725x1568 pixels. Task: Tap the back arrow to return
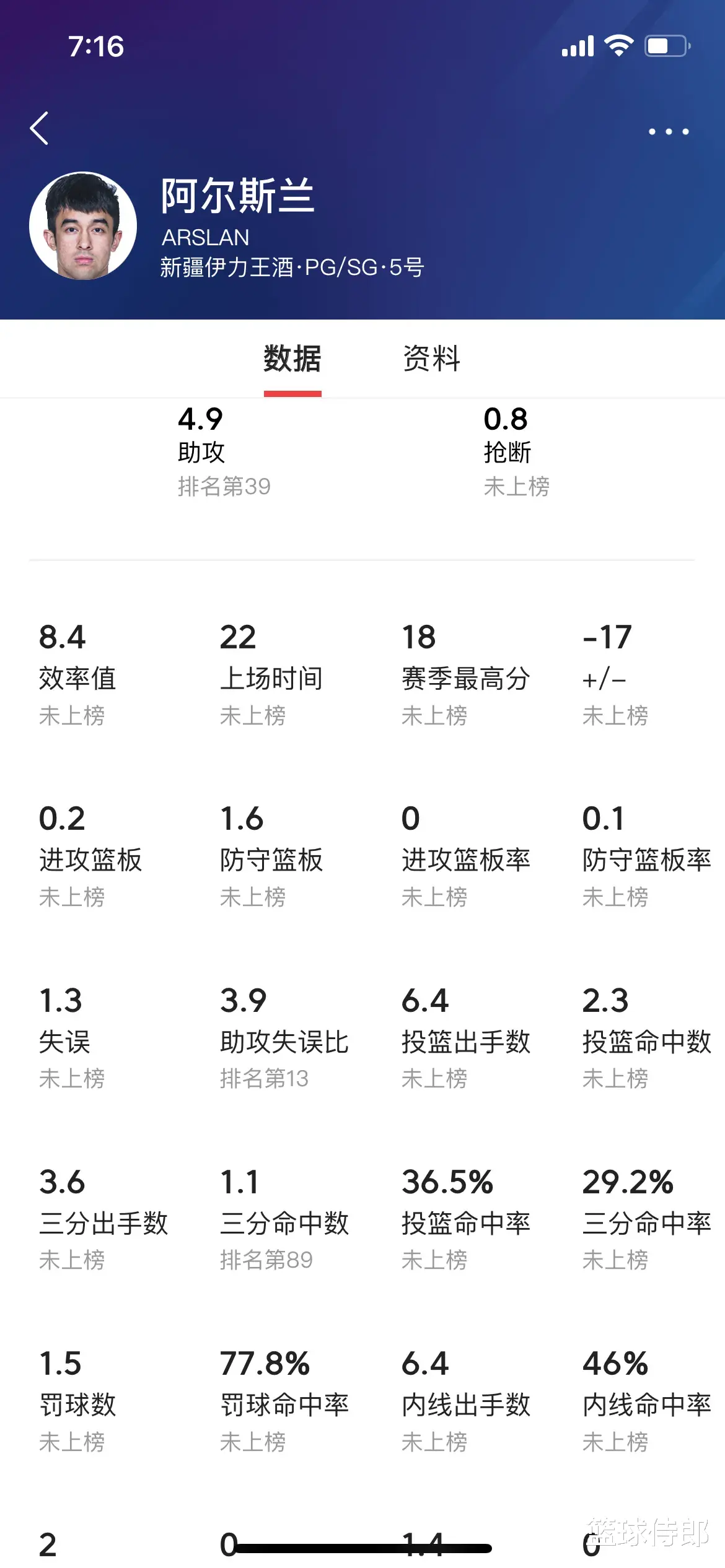[x=40, y=128]
